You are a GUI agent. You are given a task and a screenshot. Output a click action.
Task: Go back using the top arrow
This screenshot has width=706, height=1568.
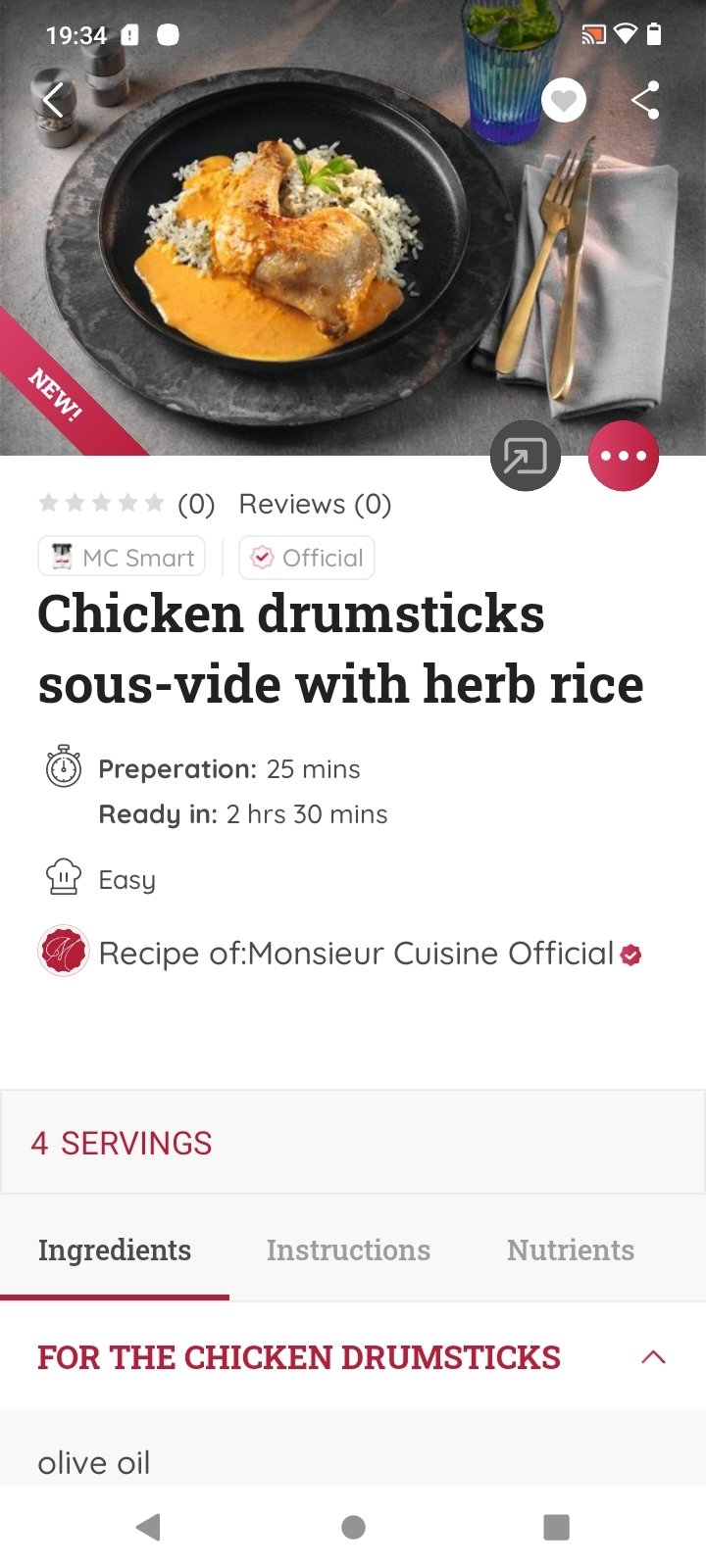click(53, 100)
